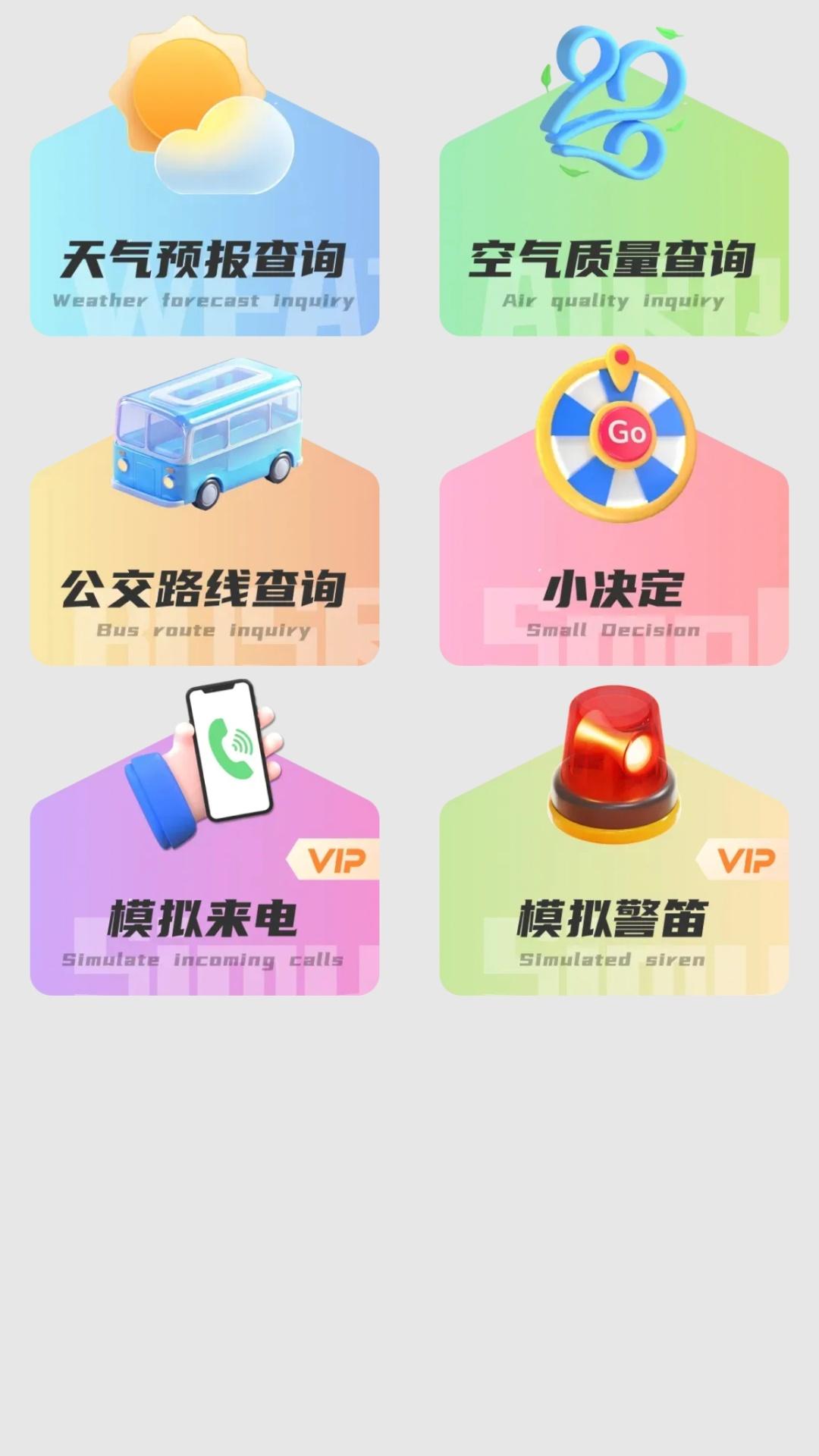Click the red pin on the decision wheel
Image resolution: width=819 pixels, height=1456 pixels.
click(620, 360)
